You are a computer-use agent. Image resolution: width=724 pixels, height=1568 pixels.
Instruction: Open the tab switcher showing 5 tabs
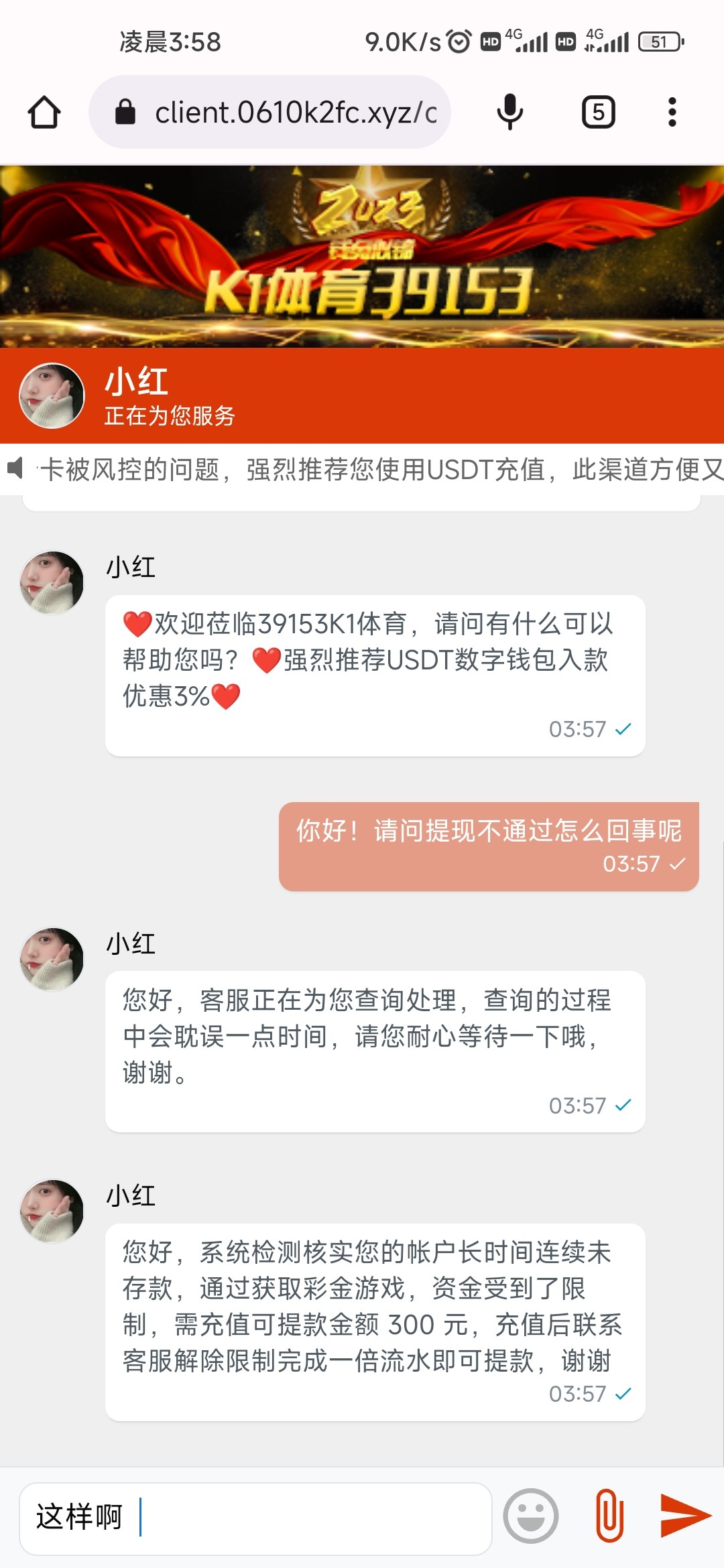(598, 112)
